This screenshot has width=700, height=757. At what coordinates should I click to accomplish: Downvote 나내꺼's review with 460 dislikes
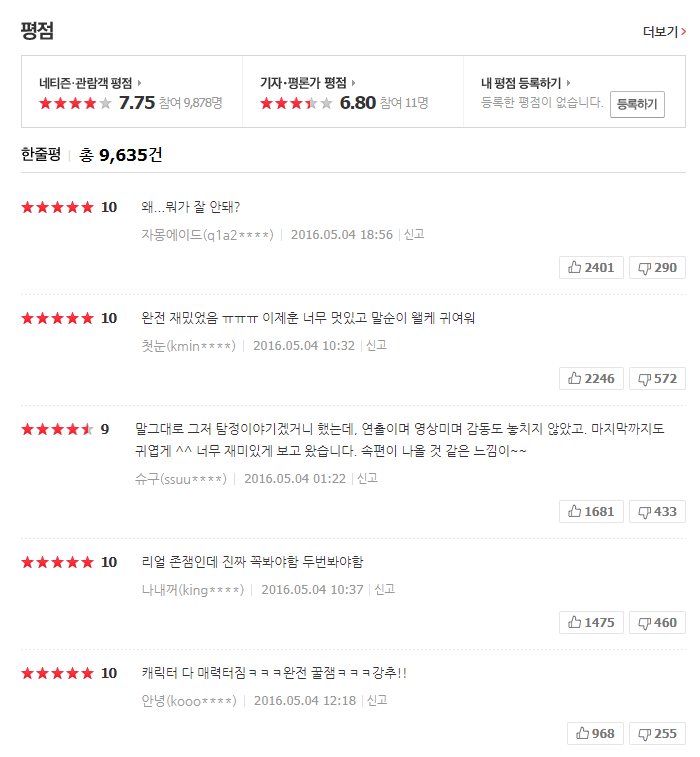tap(657, 622)
